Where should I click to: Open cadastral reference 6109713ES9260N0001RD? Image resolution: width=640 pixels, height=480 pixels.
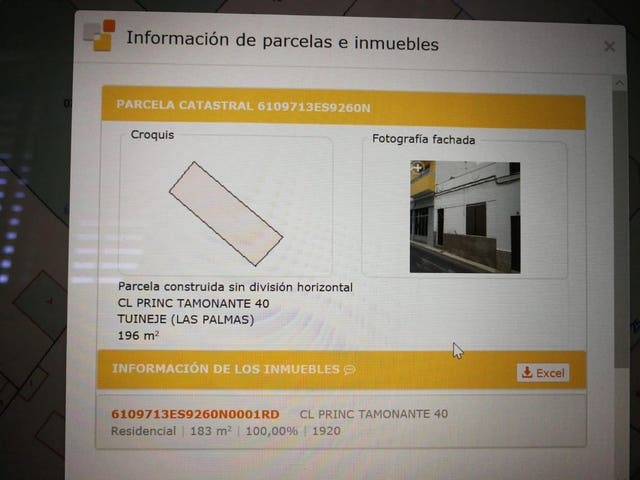coord(195,413)
